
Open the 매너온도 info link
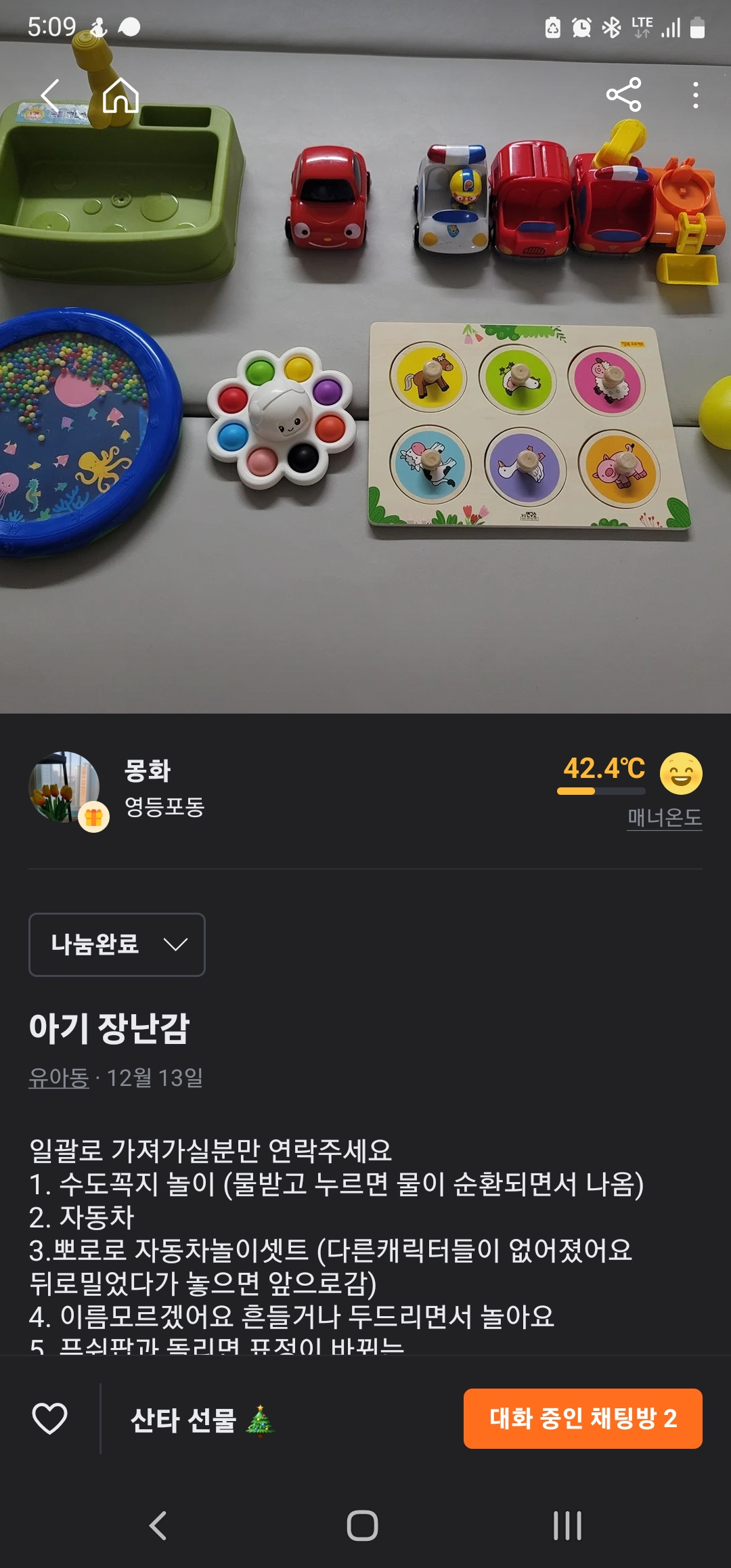pyautogui.click(x=664, y=818)
